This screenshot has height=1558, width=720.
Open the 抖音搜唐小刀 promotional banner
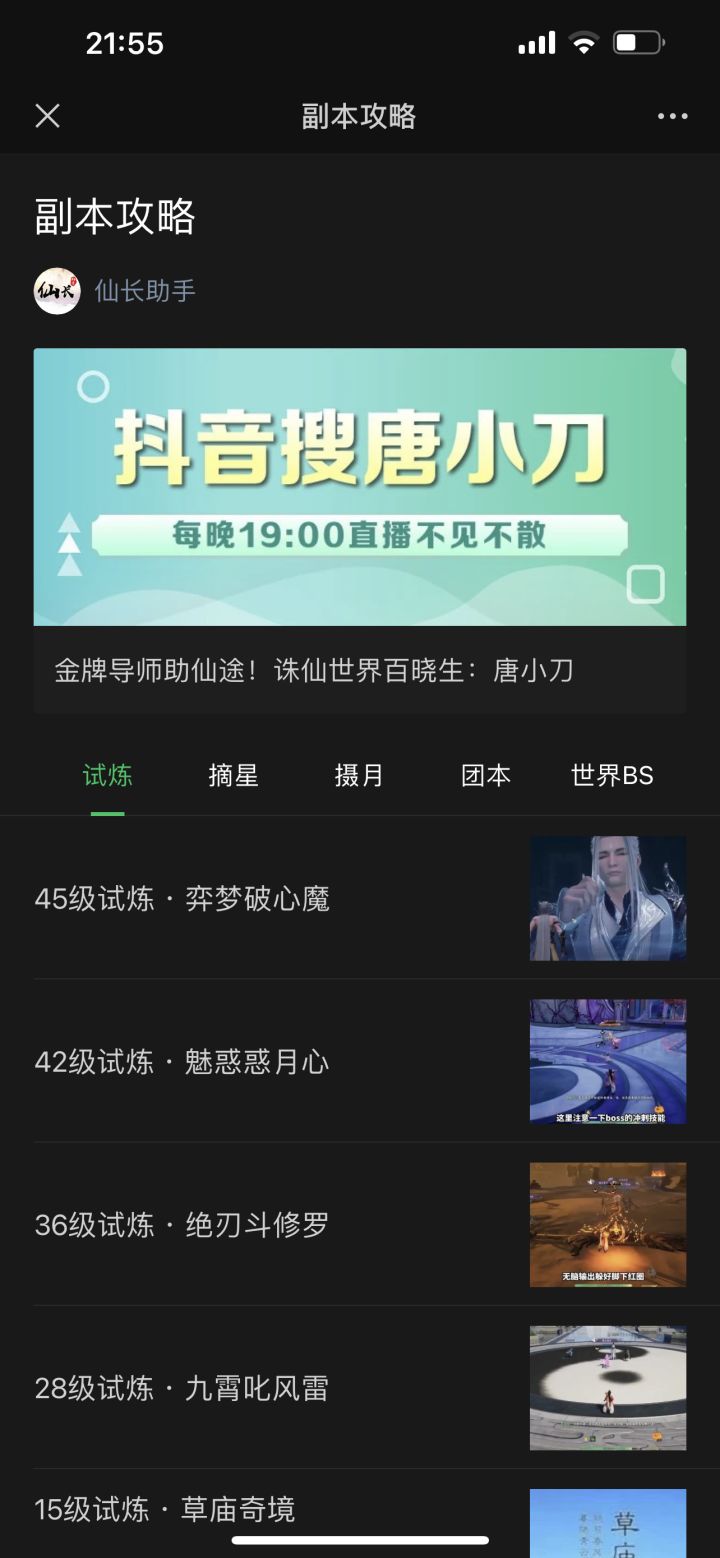tap(360, 487)
